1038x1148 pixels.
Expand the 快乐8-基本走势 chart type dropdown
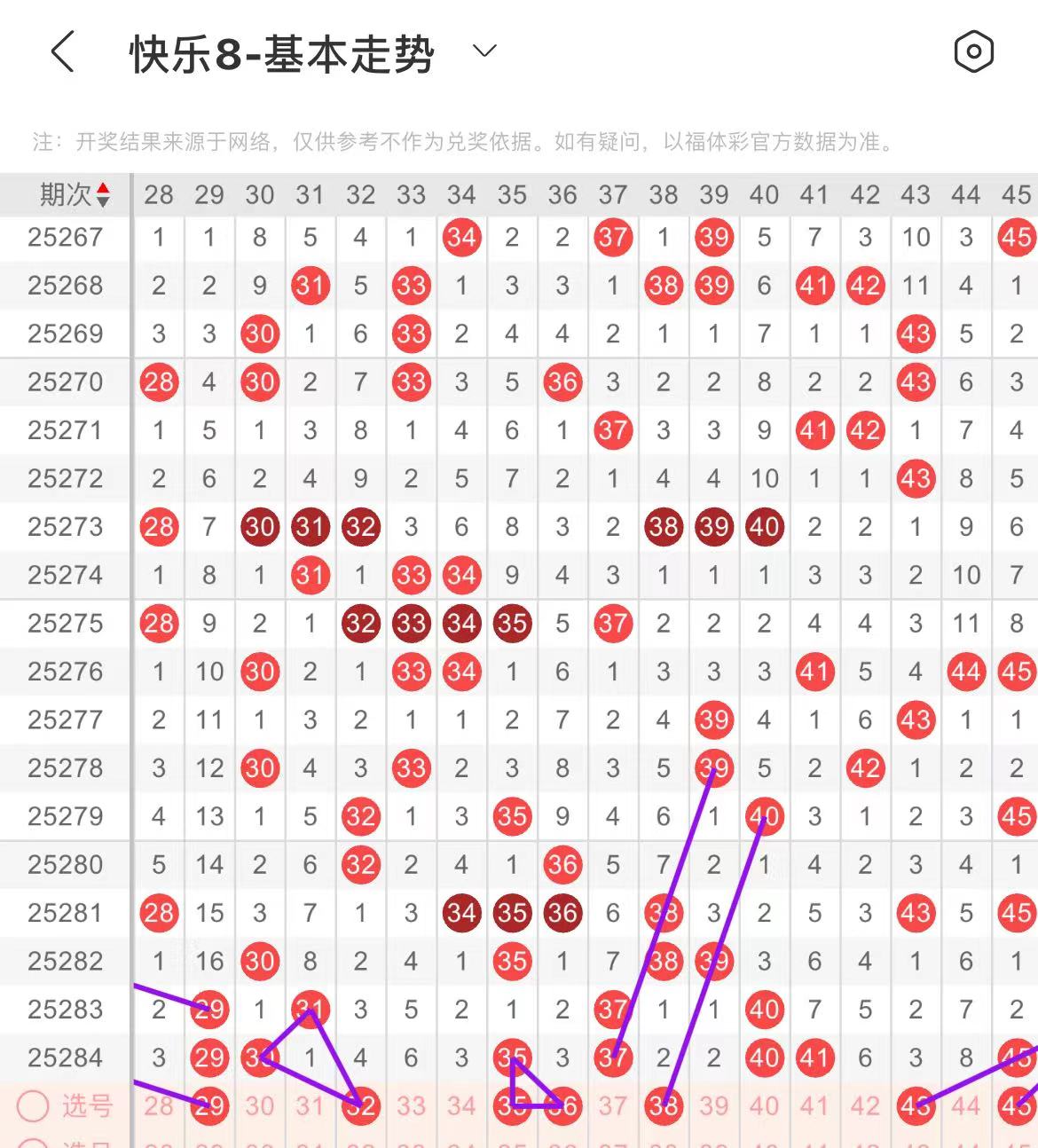click(x=484, y=51)
